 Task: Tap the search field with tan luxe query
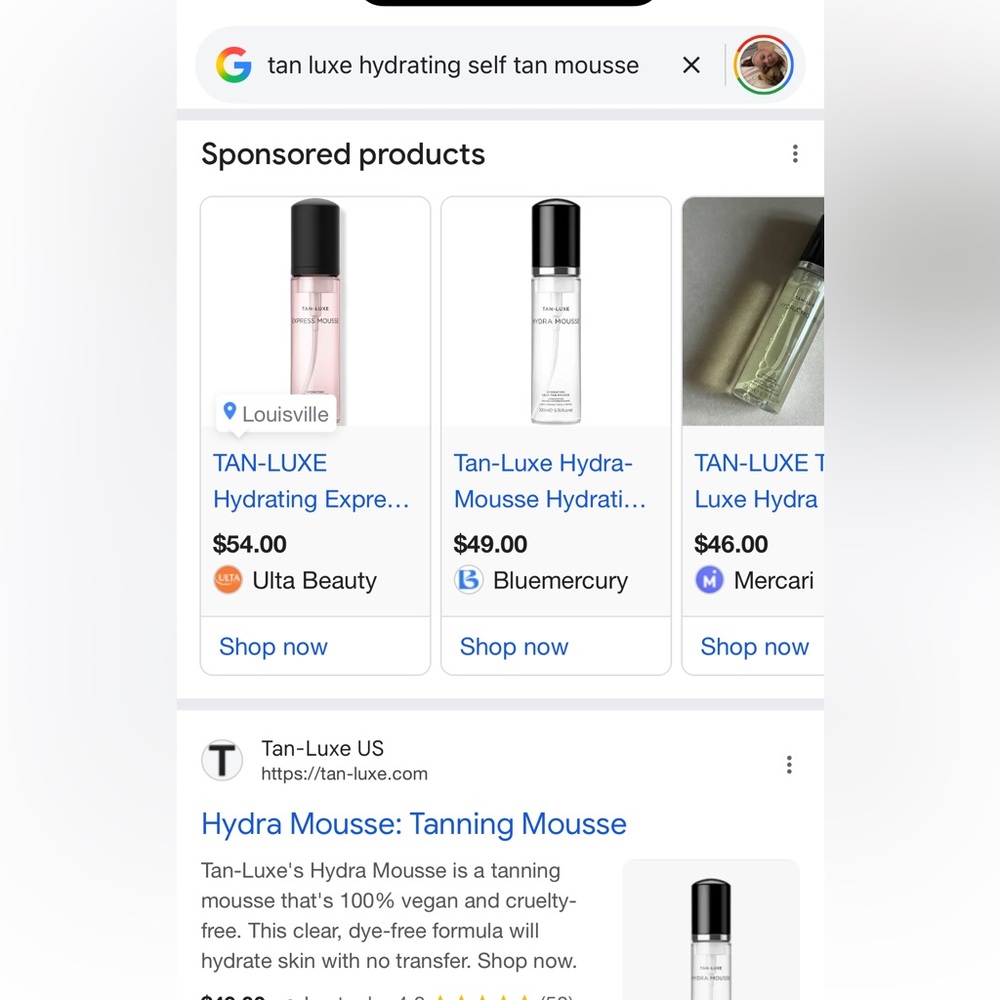(x=452, y=66)
